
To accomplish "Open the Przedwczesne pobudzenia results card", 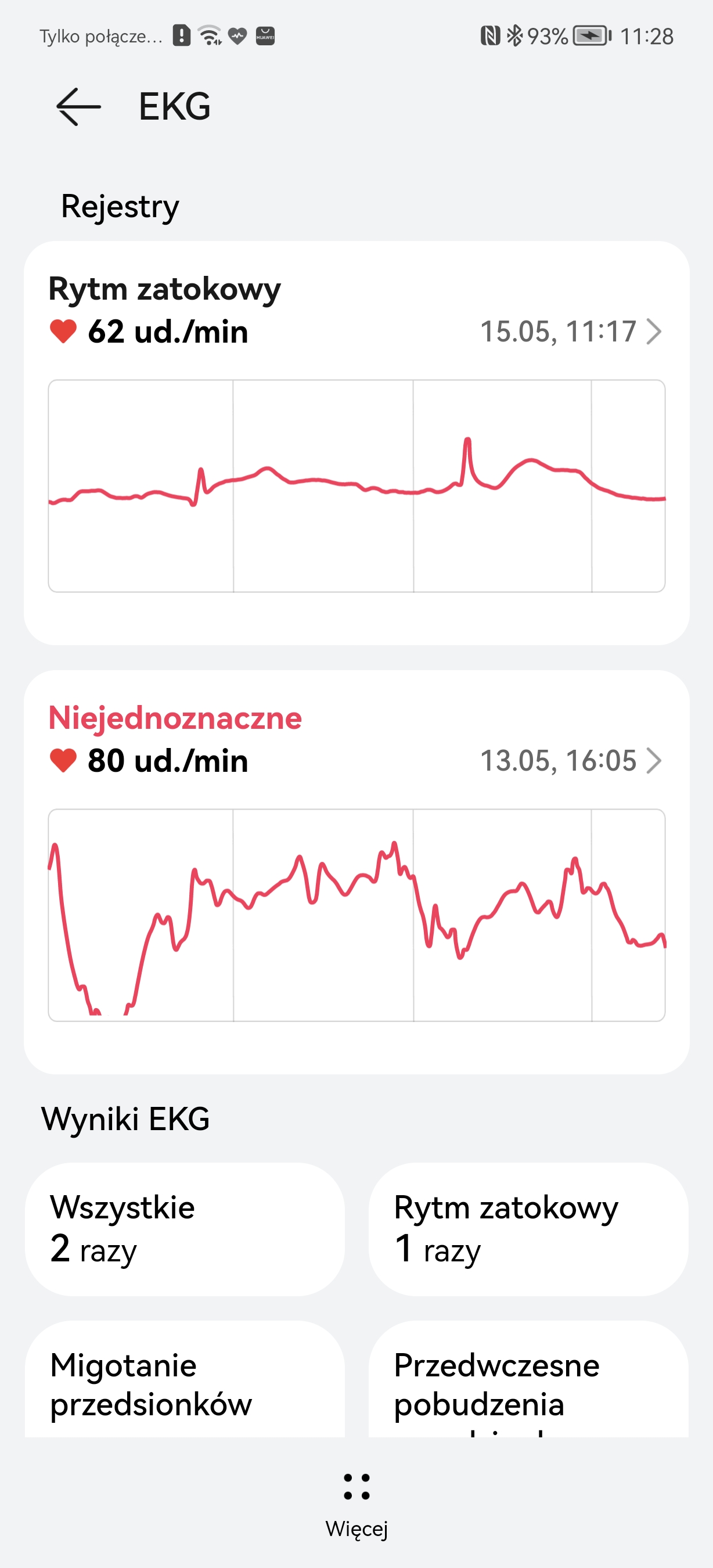I will pos(528,1379).
